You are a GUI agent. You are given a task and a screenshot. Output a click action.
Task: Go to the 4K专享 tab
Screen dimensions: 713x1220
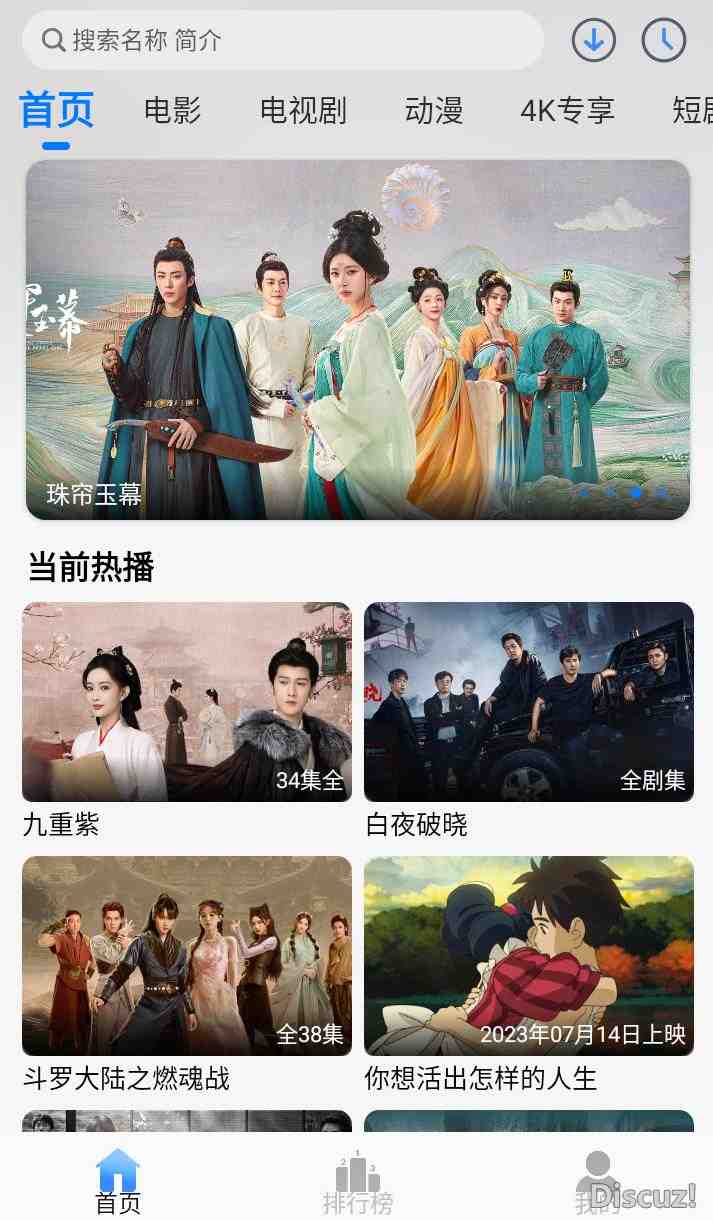567,110
